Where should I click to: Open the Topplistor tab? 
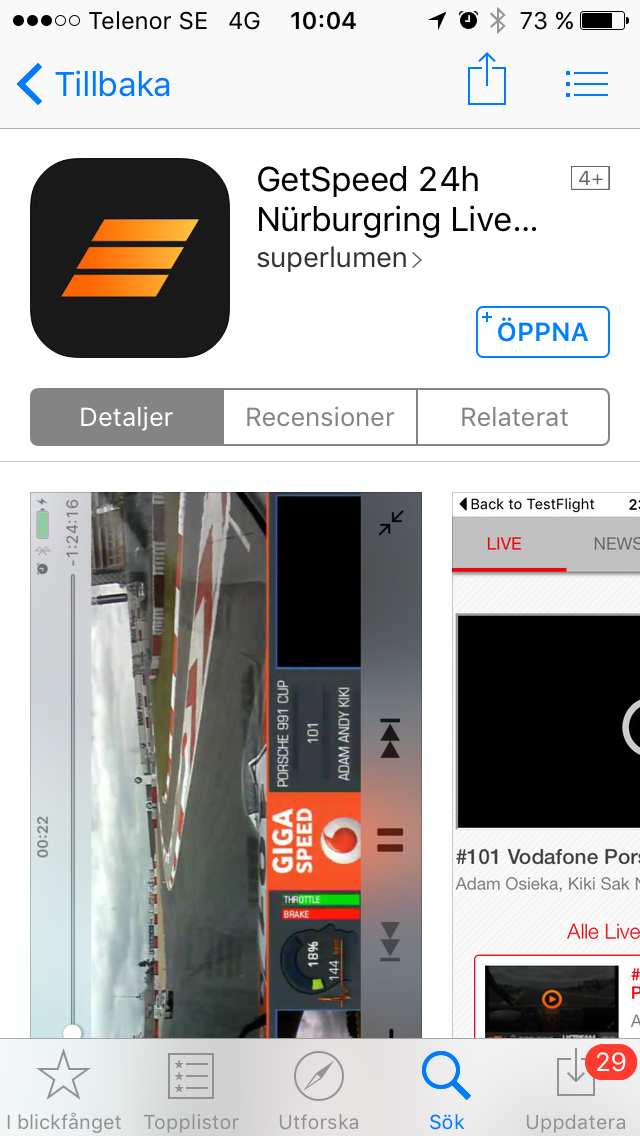[191, 1090]
